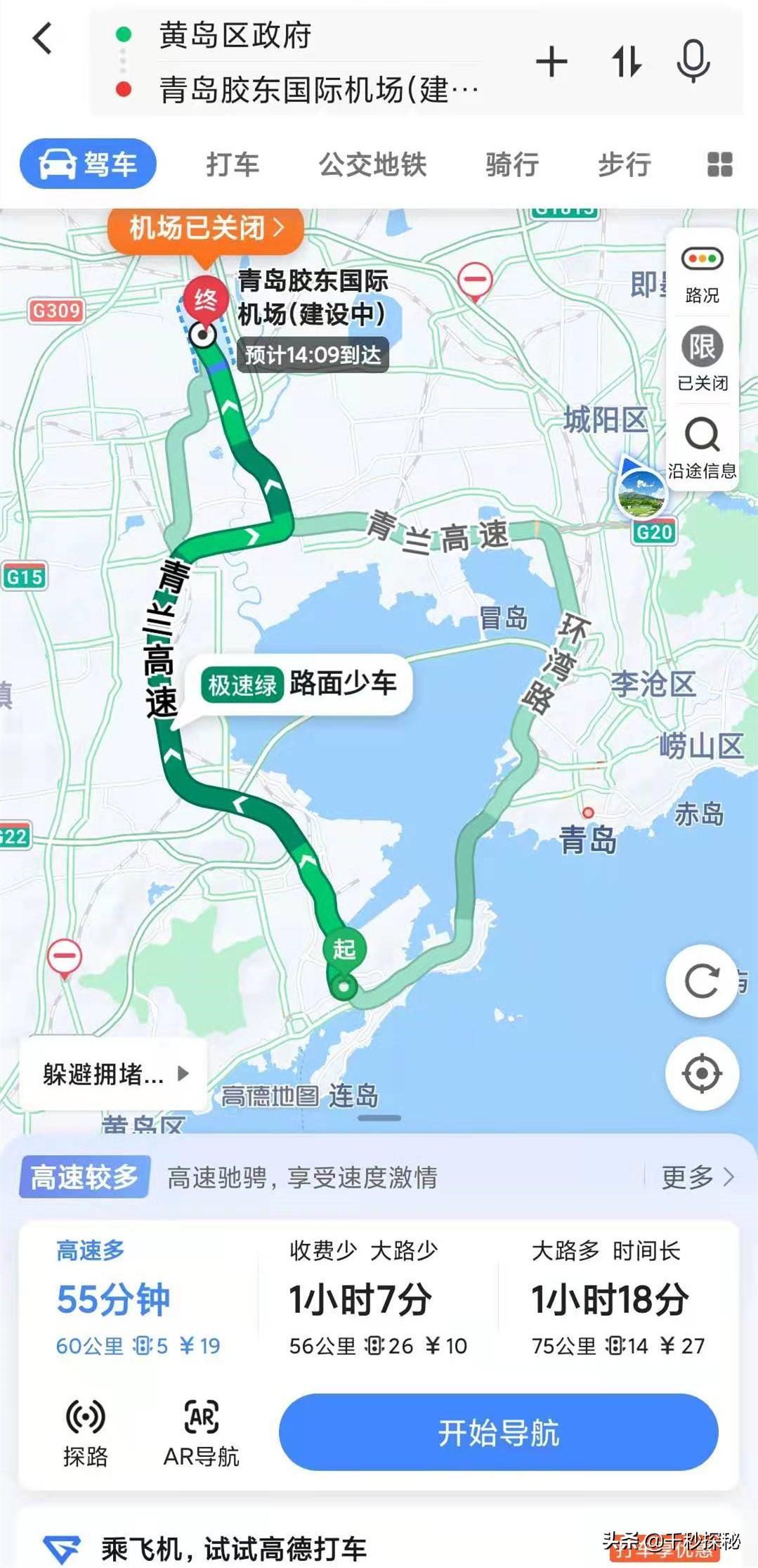Tap 开始导航 to start navigation
Viewport: 758px width, 1568px height.
498,1432
